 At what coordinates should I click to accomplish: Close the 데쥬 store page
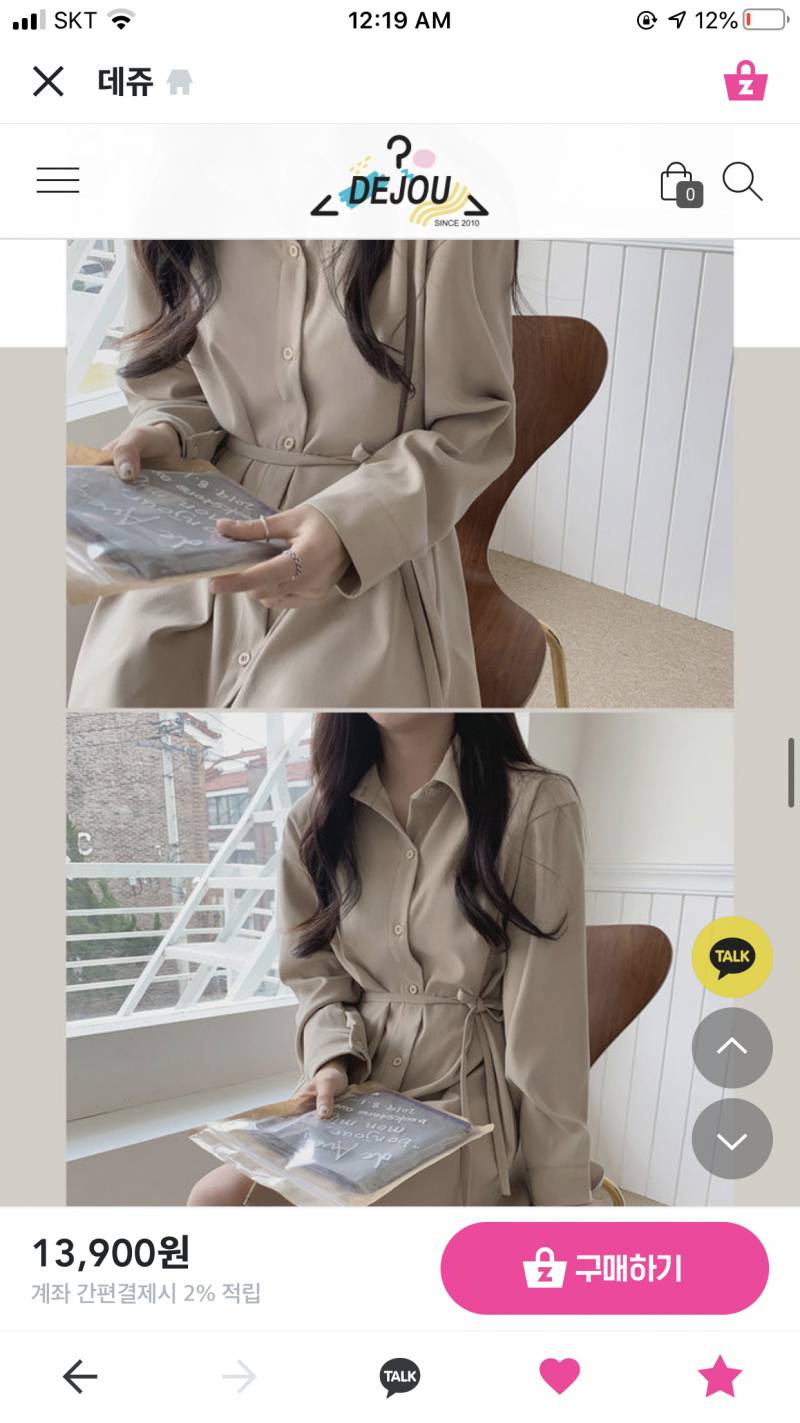point(48,81)
